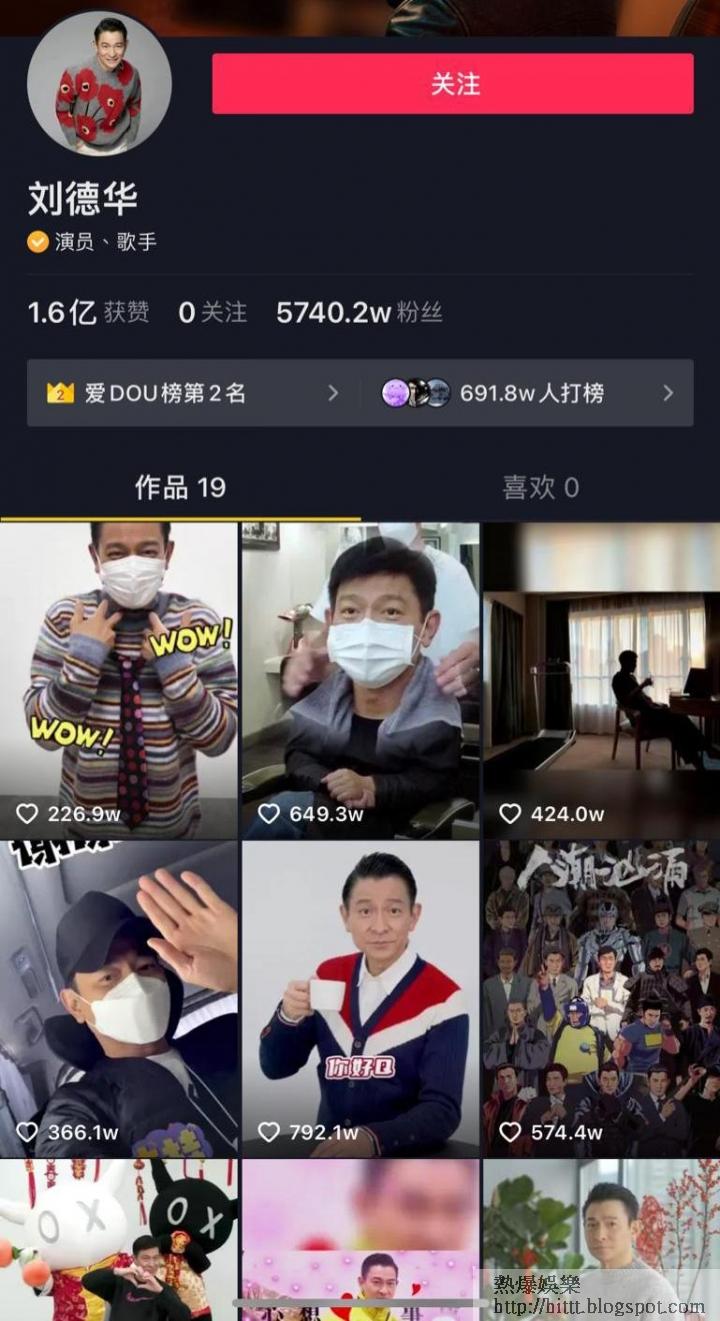
Task: Tap the red 关注 follow button
Action: (x=452, y=84)
